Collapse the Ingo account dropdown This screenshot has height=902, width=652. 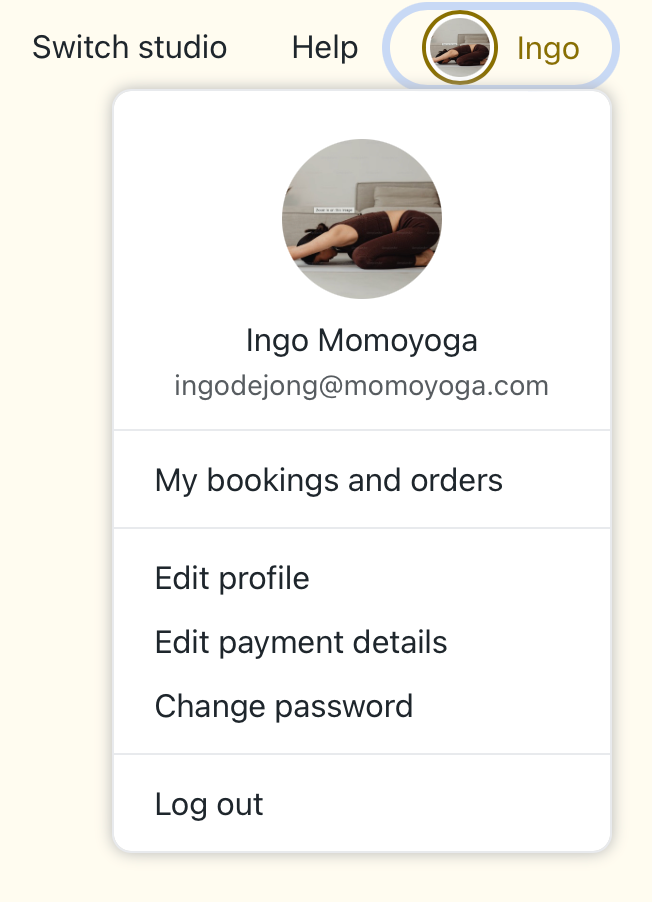tap(501, 48)
